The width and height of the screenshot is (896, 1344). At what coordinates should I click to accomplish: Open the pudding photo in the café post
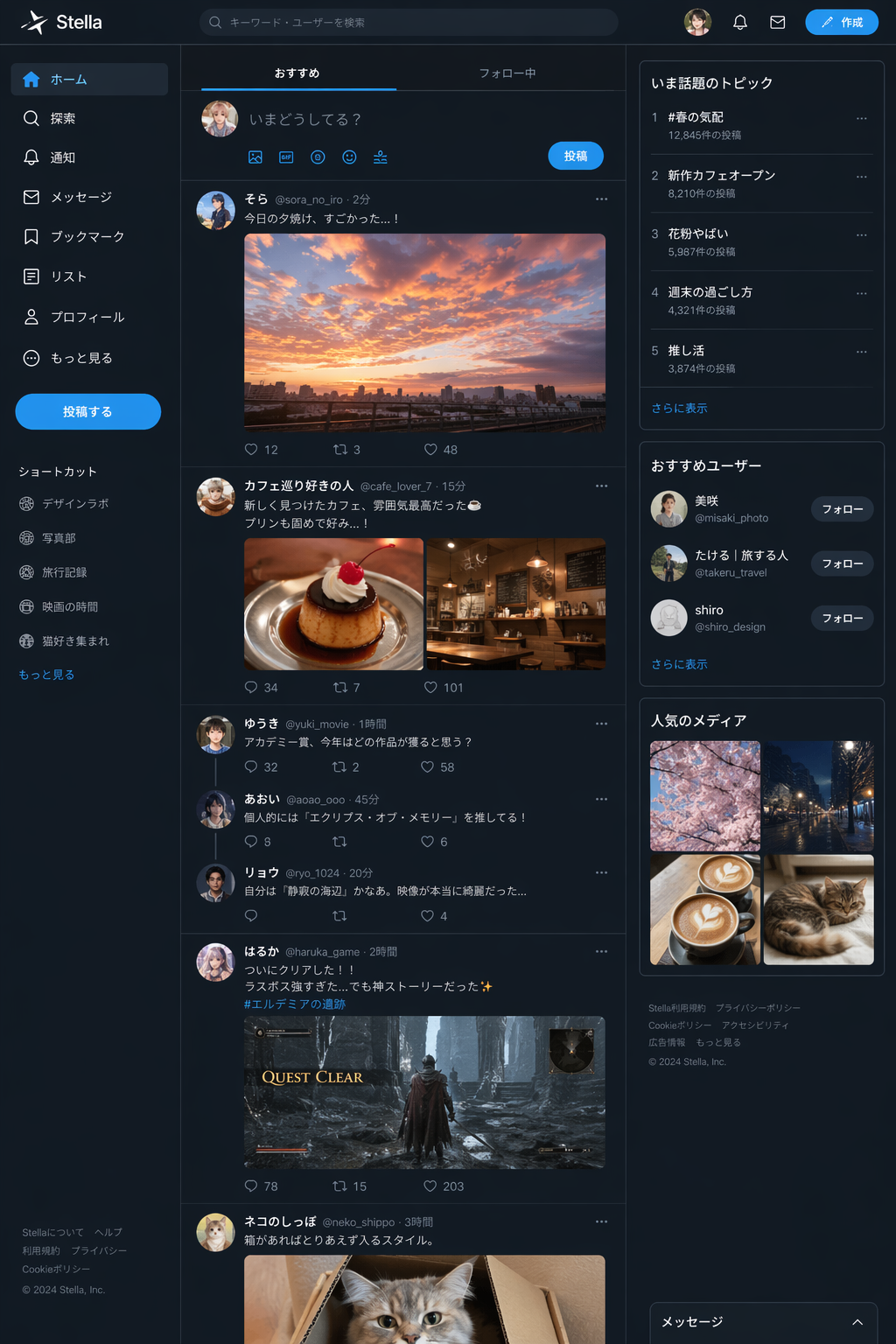click(x=333, y=604)
